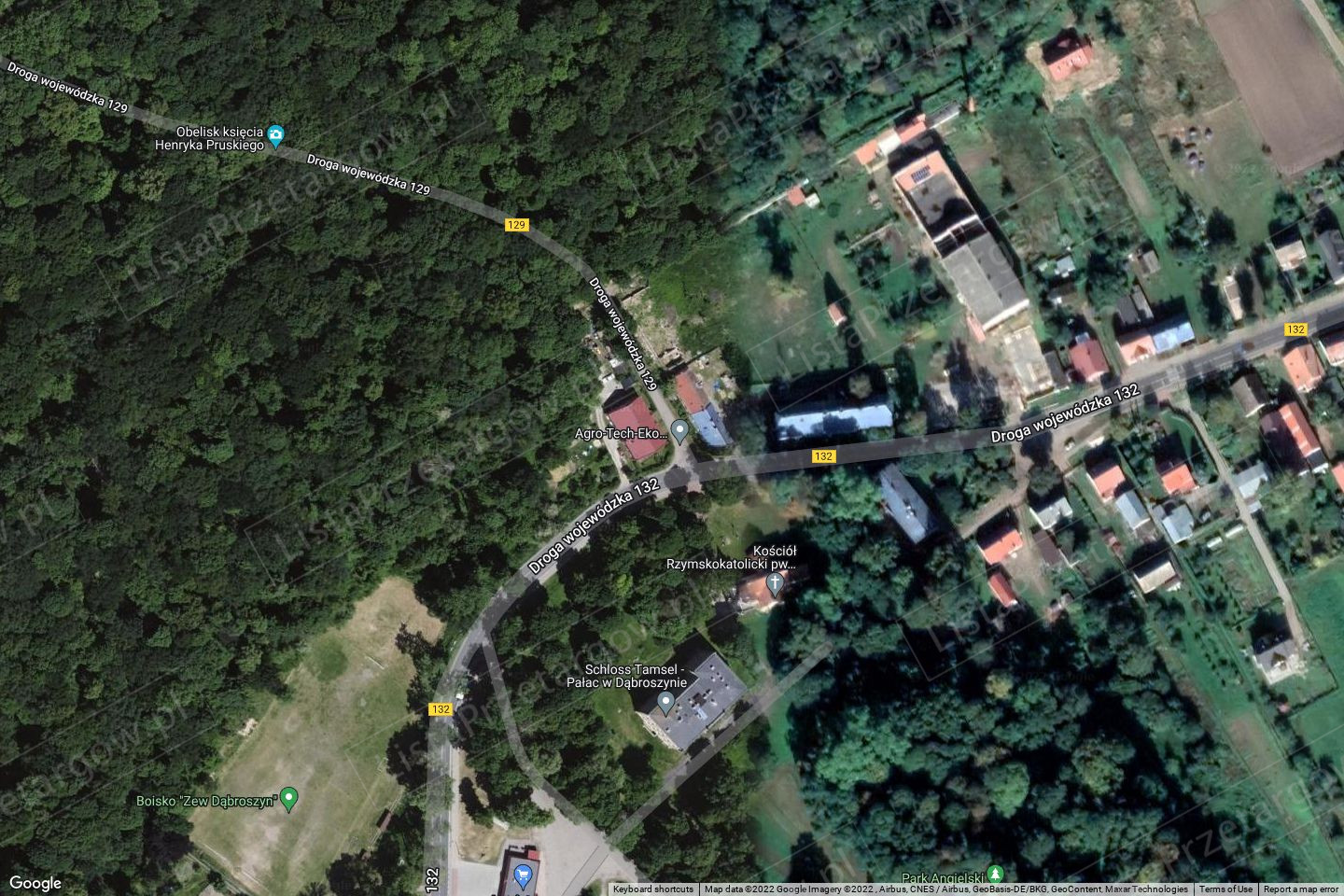Select the Agro-Tech-Eko place marker

[680, 431]
